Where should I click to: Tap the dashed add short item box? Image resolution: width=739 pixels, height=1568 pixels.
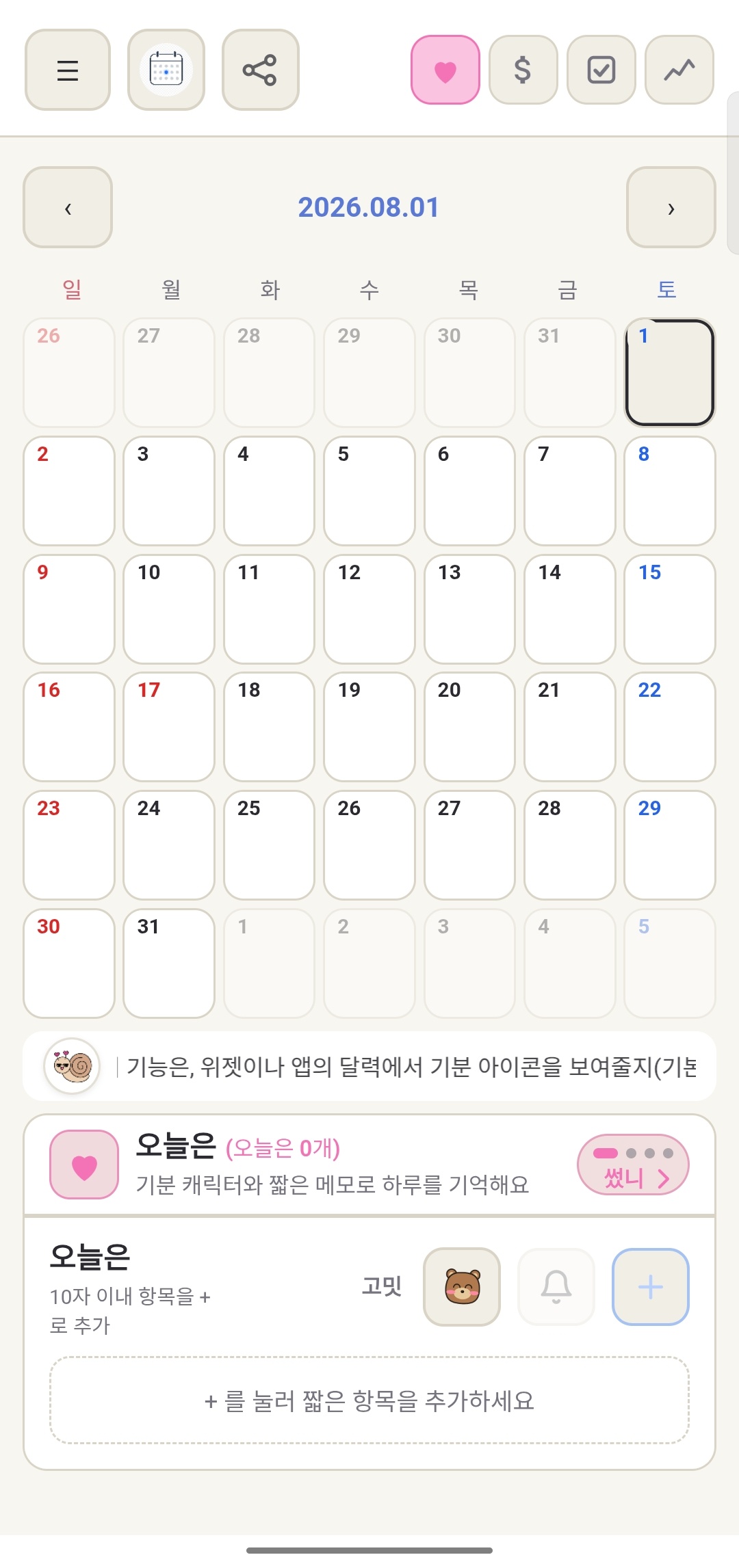369,1400
